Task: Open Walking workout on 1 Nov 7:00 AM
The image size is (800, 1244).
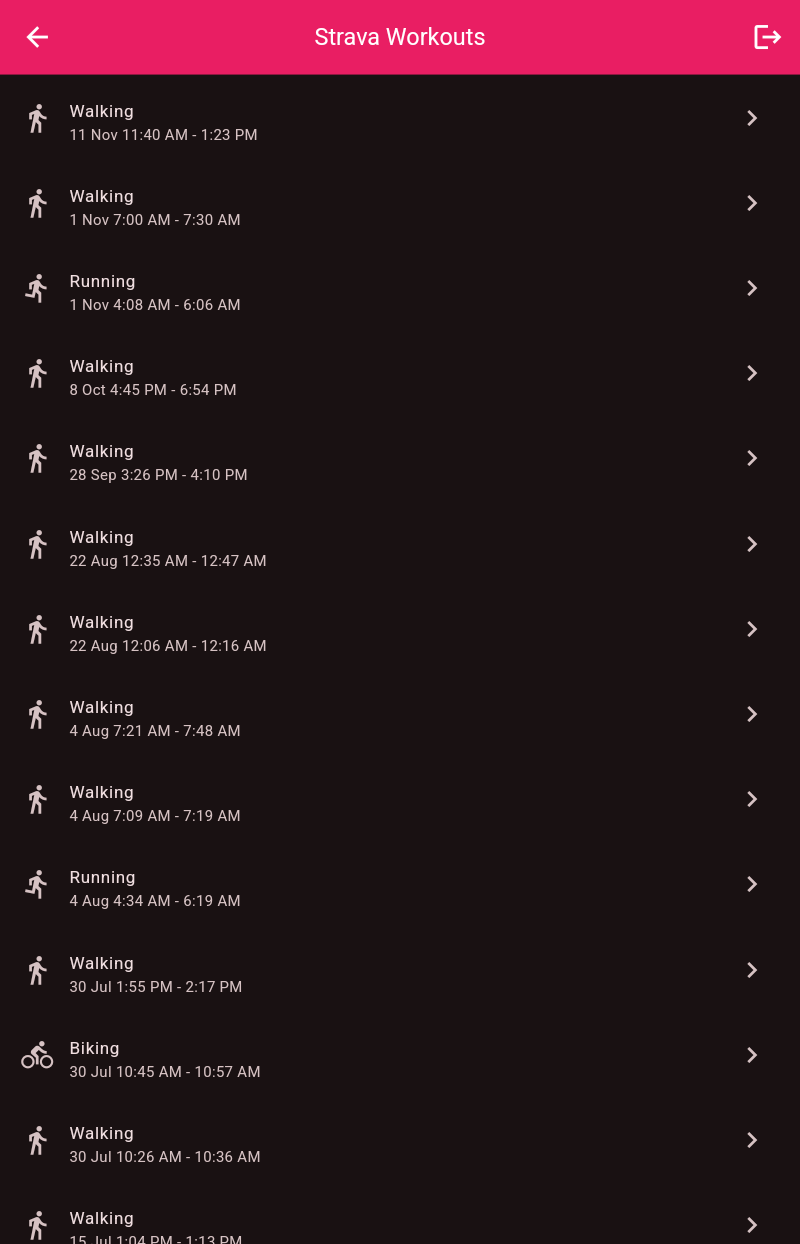Action: coord(400,204)
